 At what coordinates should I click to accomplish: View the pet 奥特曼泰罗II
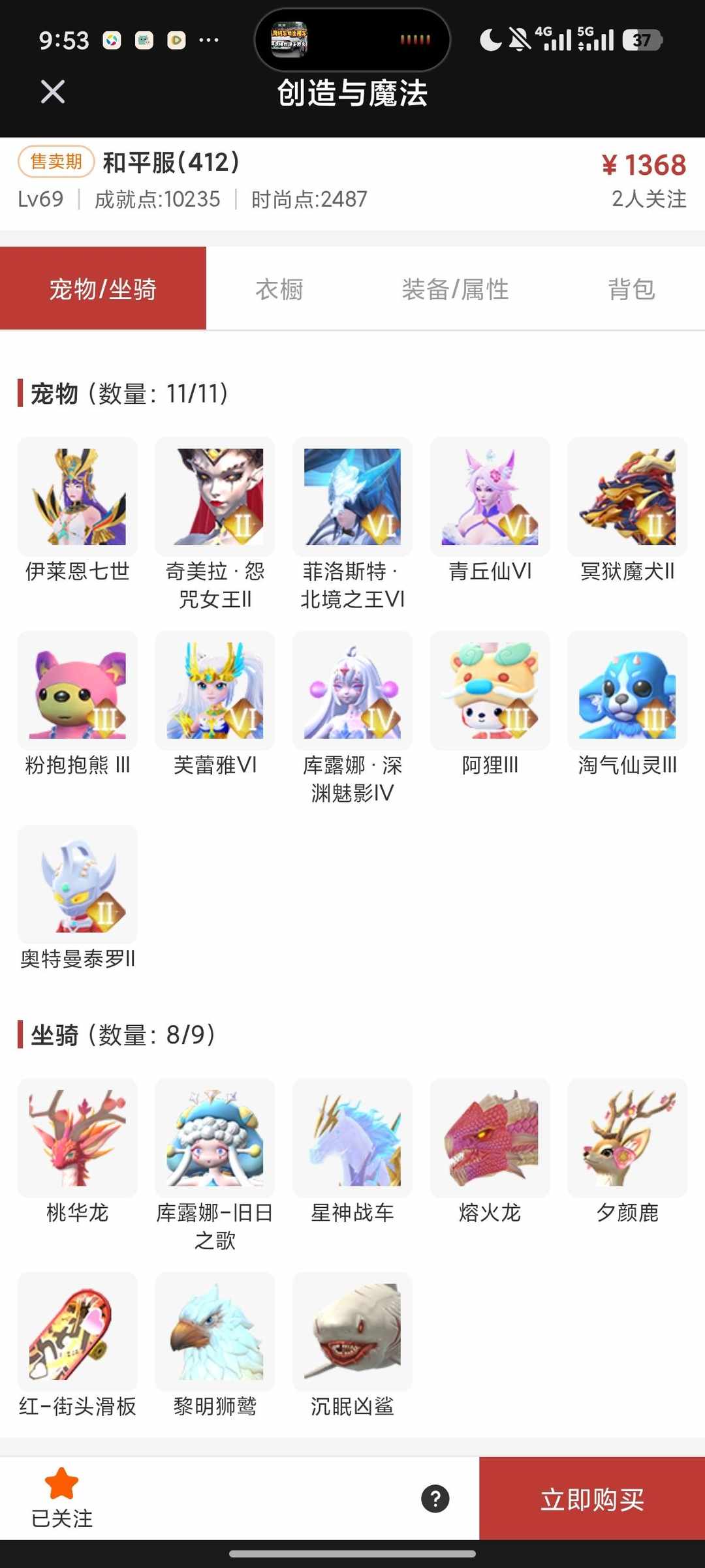[77, 884]
